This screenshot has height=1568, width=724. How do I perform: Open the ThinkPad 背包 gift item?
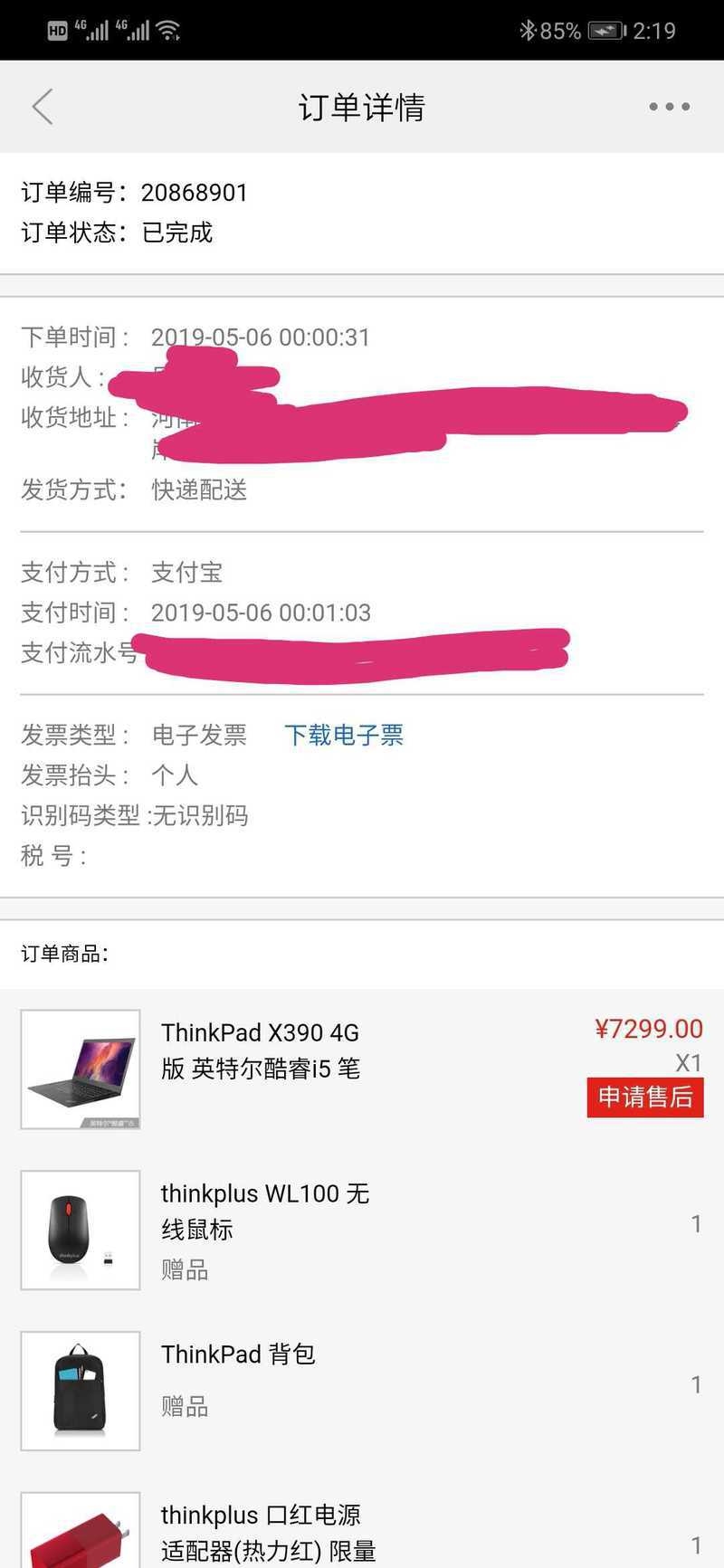[238, 1354]
